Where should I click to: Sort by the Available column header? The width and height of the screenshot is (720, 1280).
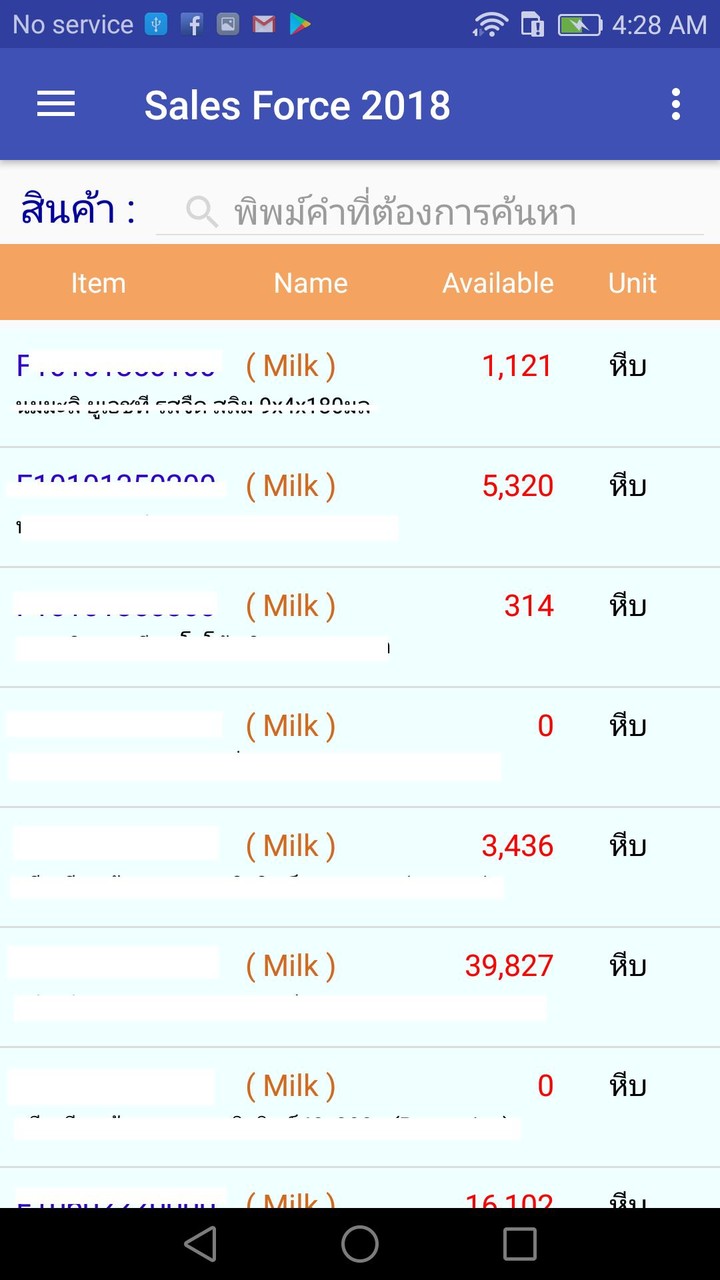(x=497, y=282)
